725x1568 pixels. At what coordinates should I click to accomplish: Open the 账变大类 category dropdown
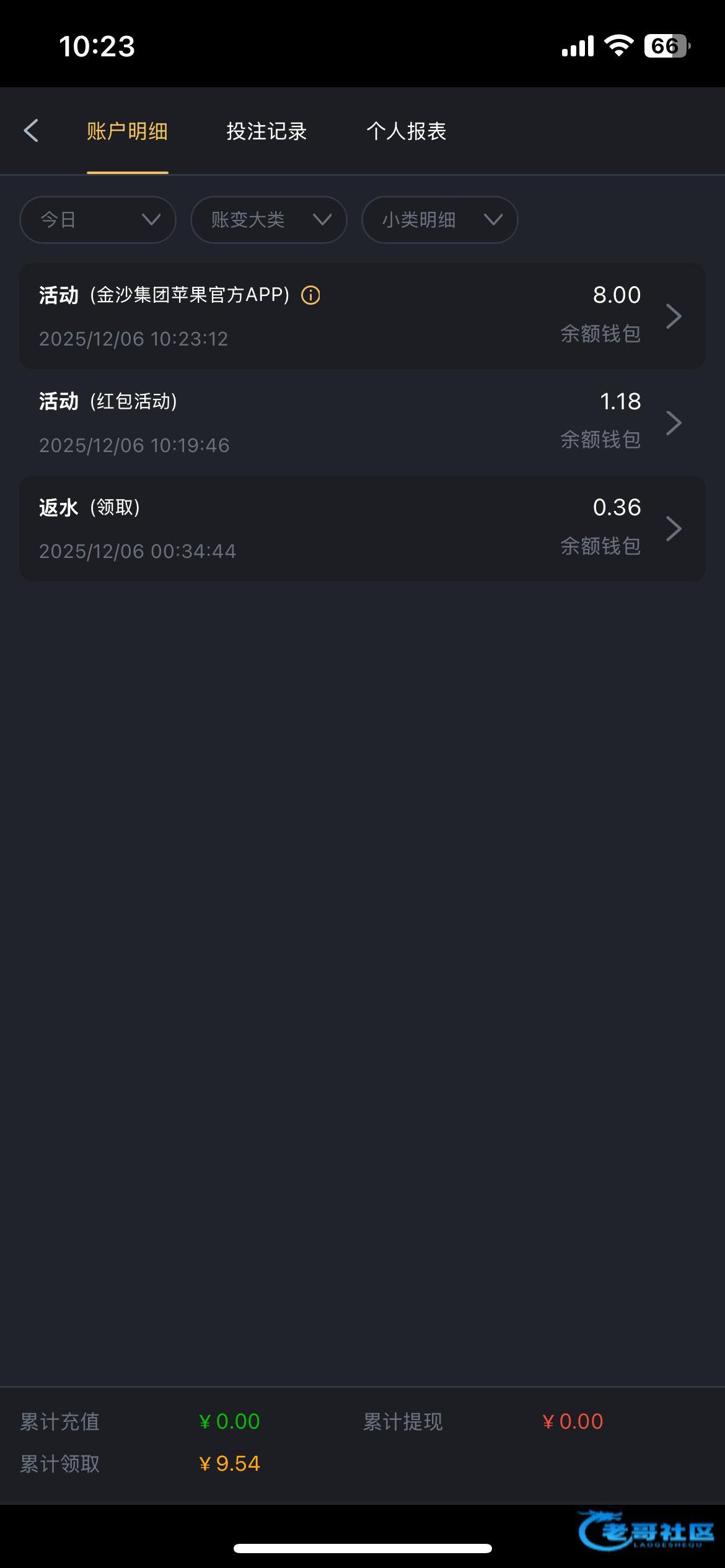269,220
